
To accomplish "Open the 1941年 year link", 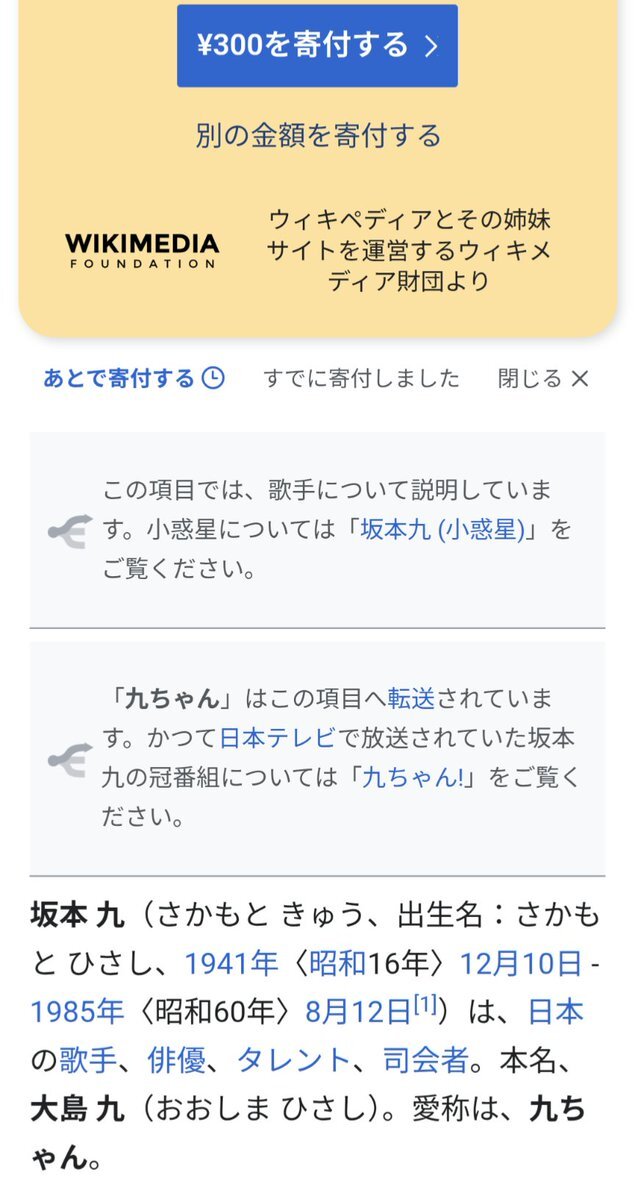I will [x=231, y=964].
